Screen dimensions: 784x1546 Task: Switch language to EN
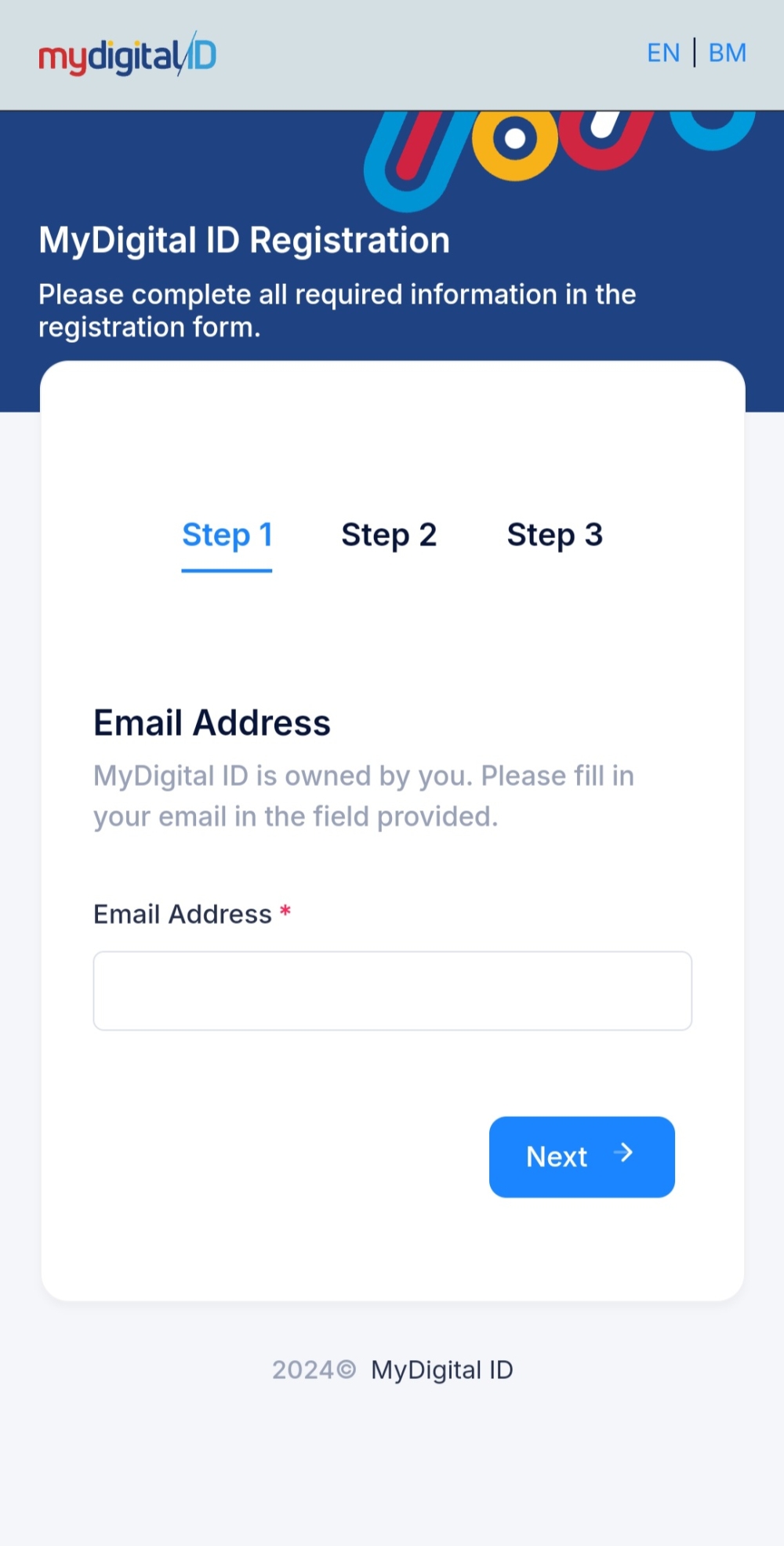point(662,53)
